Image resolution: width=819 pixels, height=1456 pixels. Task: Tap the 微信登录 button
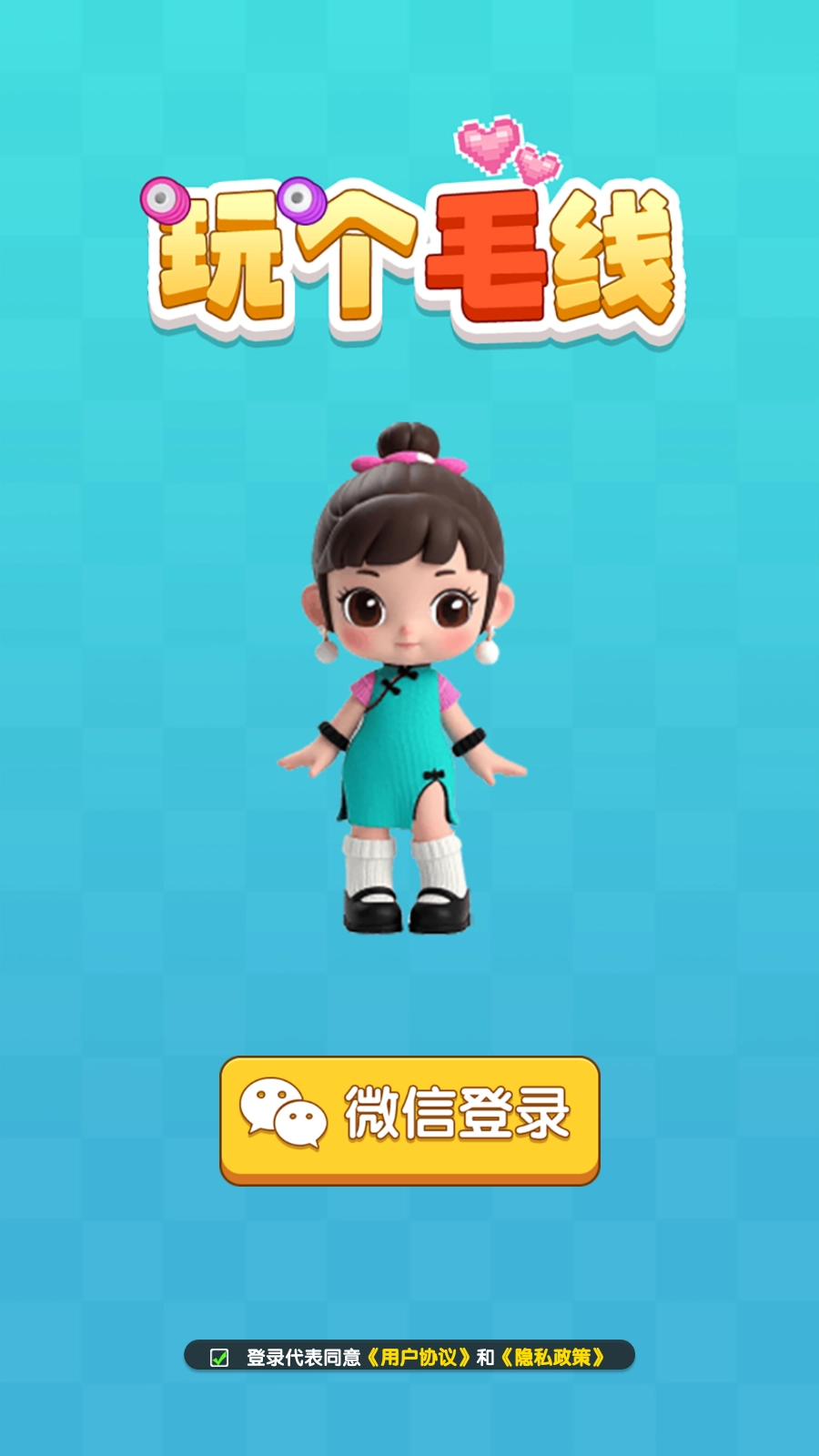coord(409,1118)
